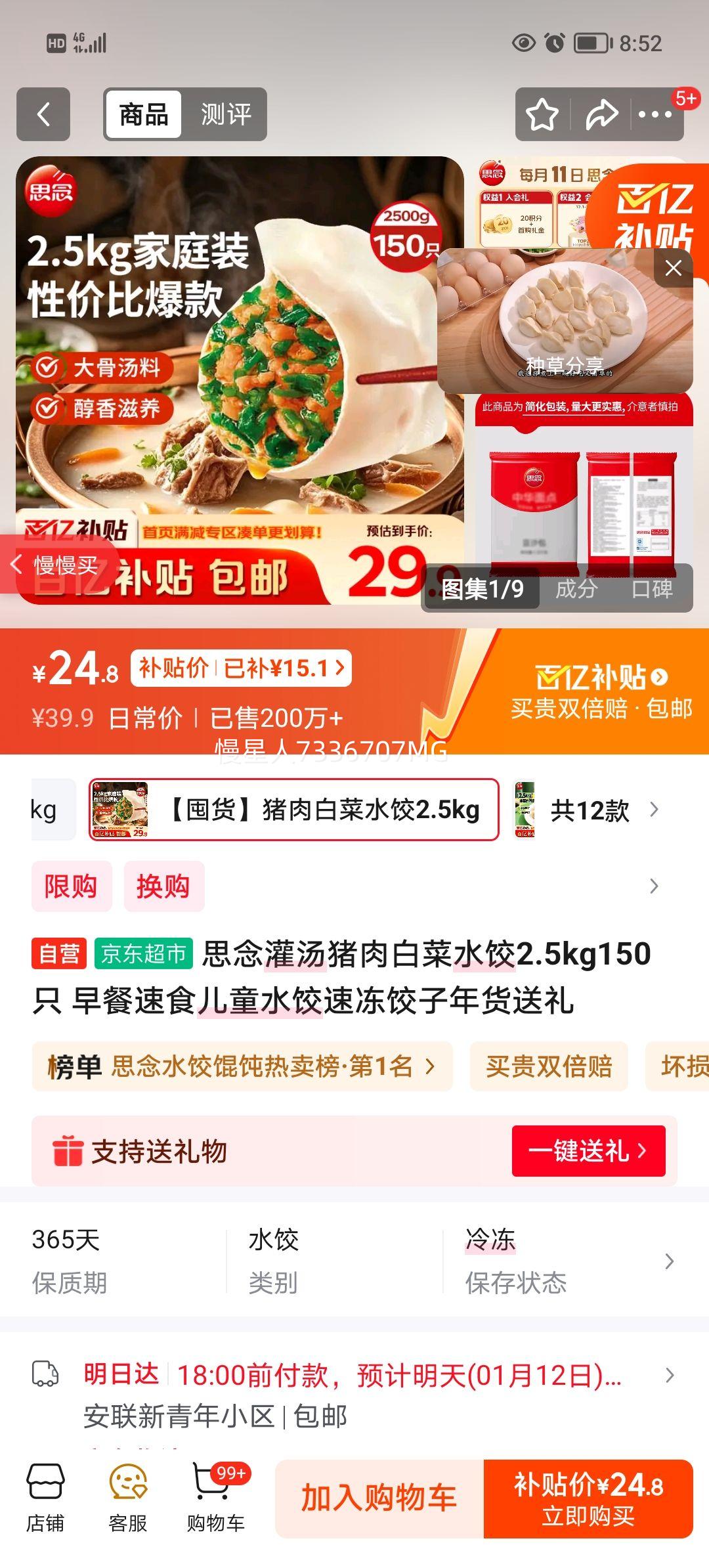Image resolution: width=709 pixels, height=1568 pixels.
Task: Tap the 慢慢买 floating overlay
Action: coord(64,563)
